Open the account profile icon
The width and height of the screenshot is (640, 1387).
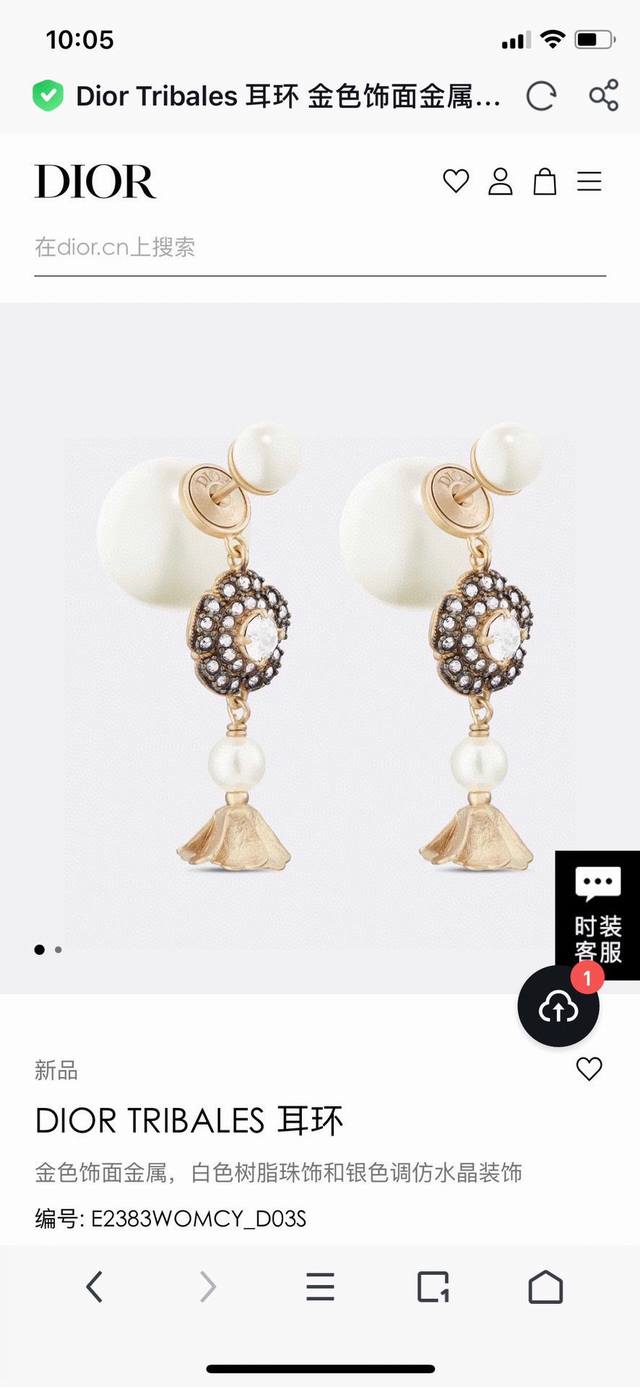(x=500, y=181)
